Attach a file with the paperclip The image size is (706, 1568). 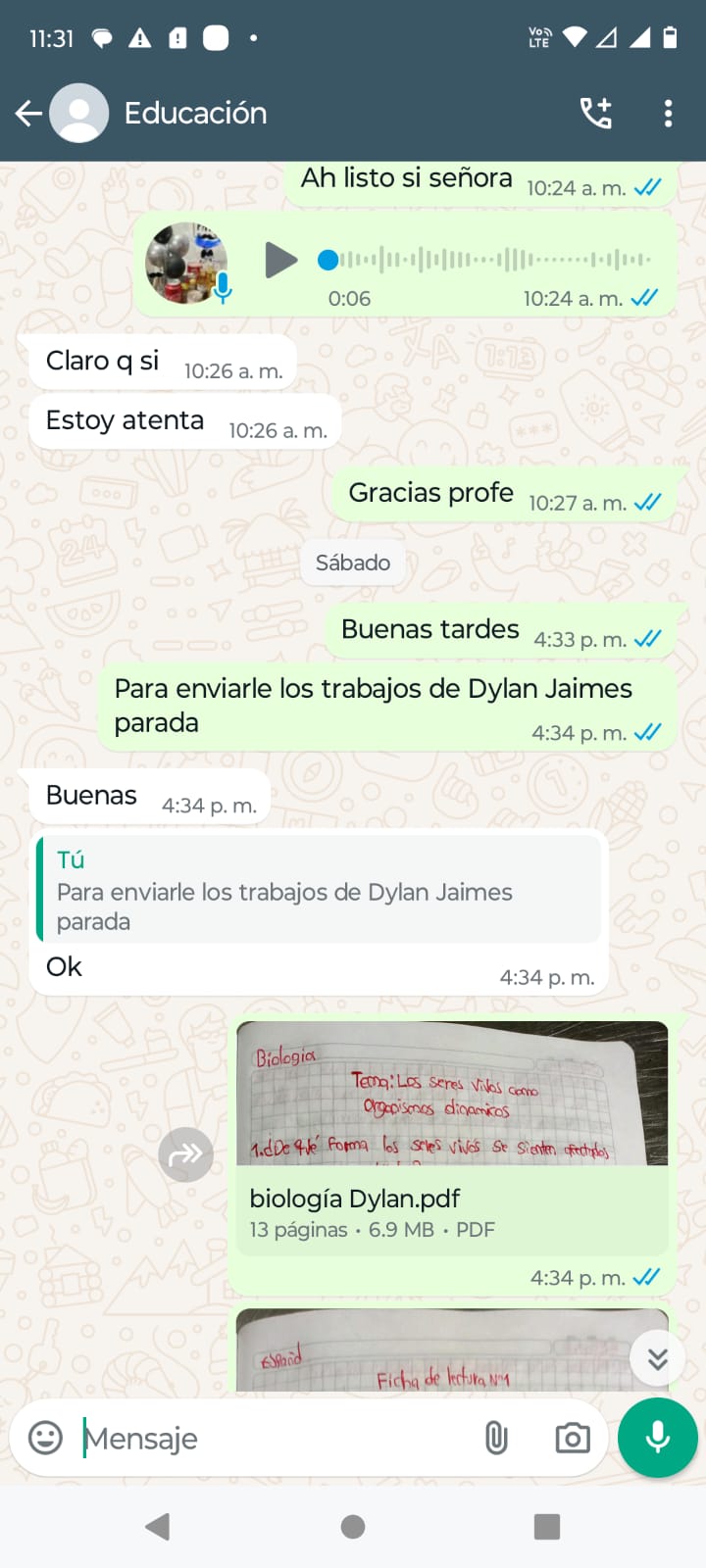(x=496, y=1438)
